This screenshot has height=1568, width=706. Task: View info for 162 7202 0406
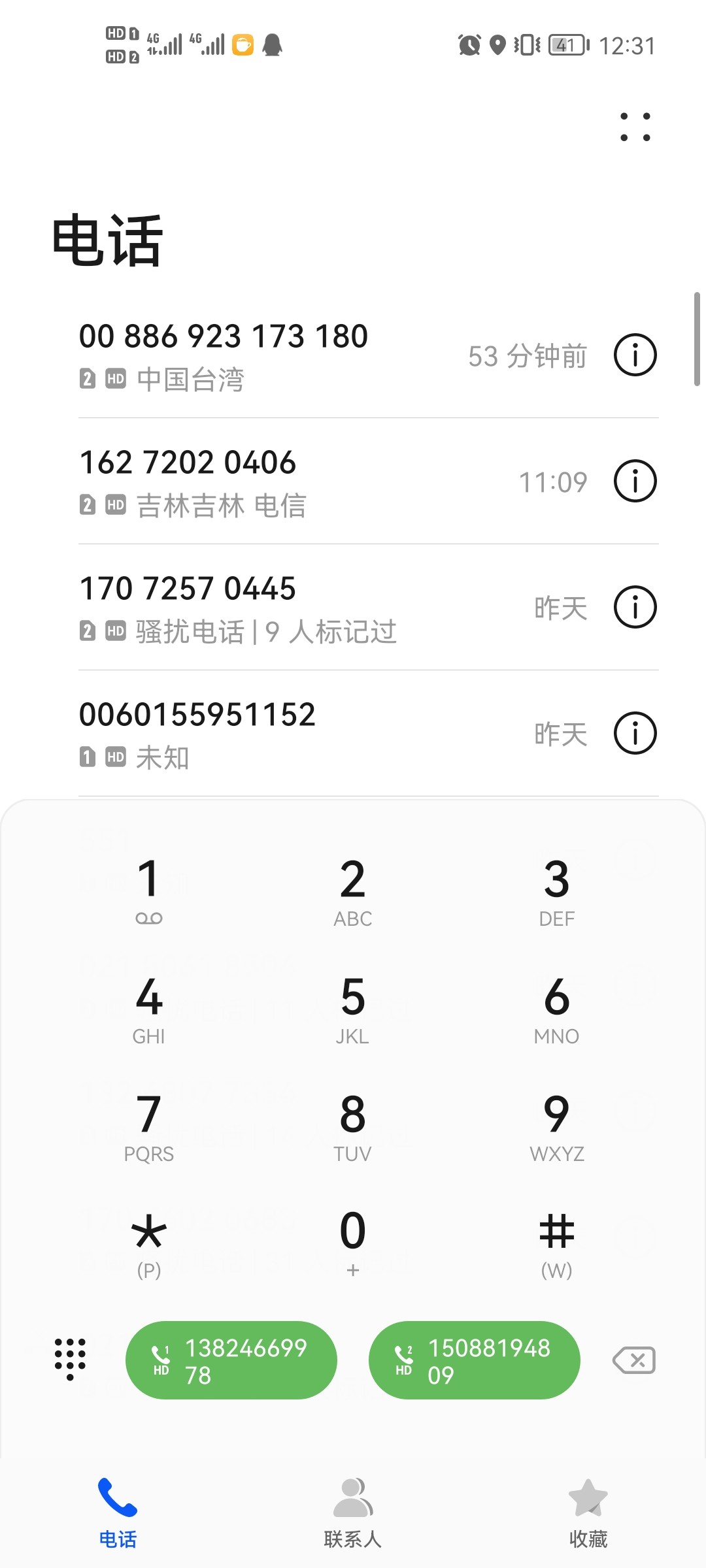click(635, 482)
